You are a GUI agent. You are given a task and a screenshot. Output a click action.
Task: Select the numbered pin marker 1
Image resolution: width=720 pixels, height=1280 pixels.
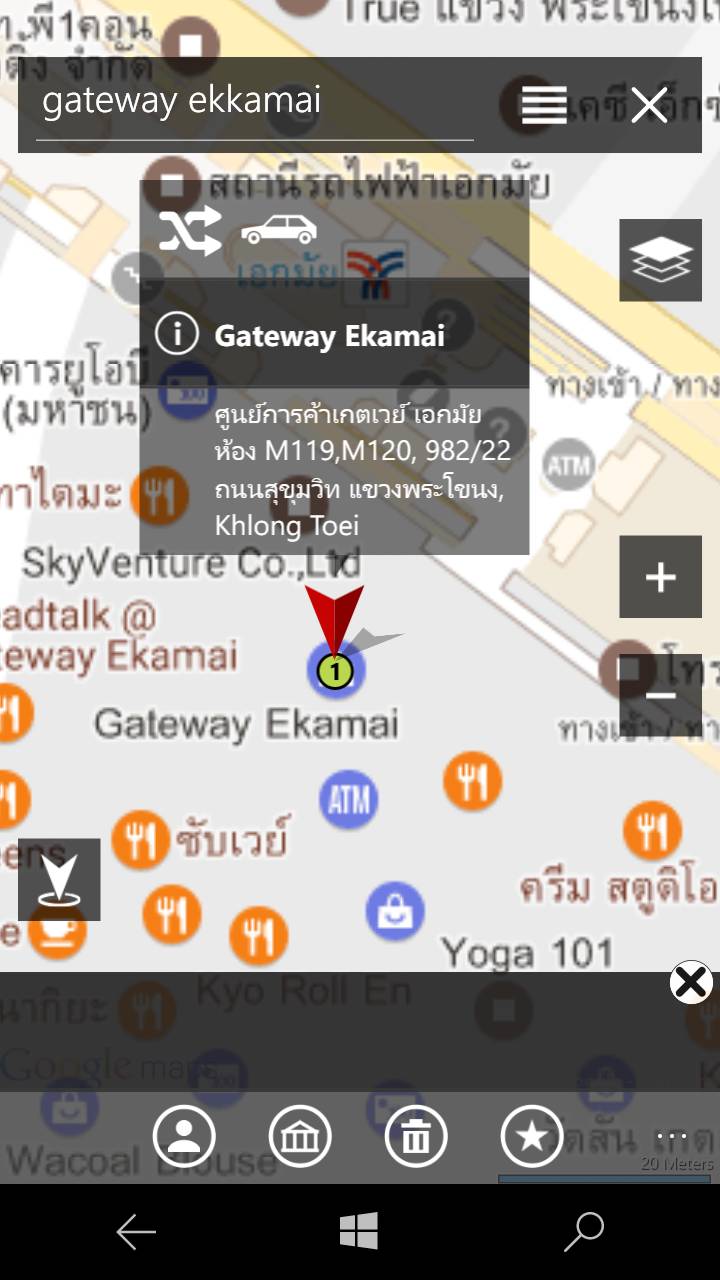[x=336, y=670]
